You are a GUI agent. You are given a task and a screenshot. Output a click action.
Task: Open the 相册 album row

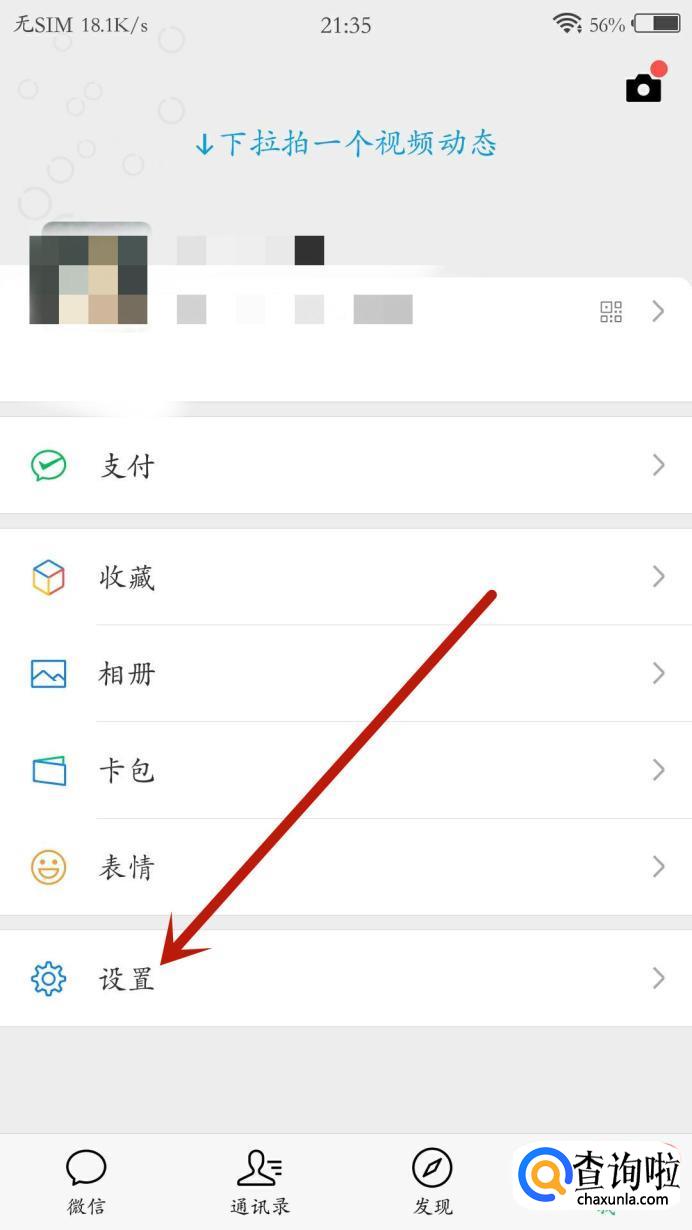click(x=345, y=673)
